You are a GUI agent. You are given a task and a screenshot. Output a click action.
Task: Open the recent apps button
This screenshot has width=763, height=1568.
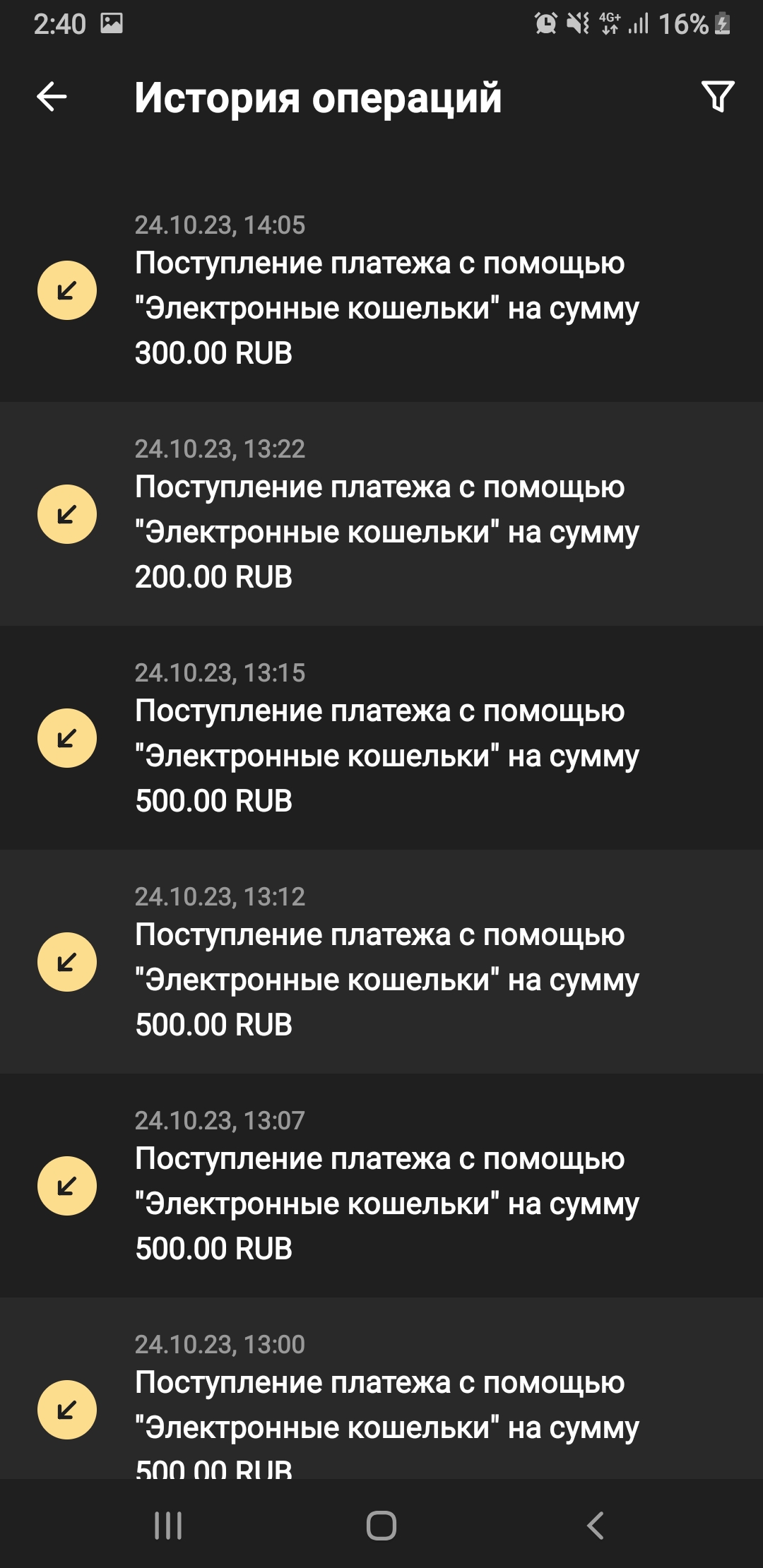point(168,1526)
